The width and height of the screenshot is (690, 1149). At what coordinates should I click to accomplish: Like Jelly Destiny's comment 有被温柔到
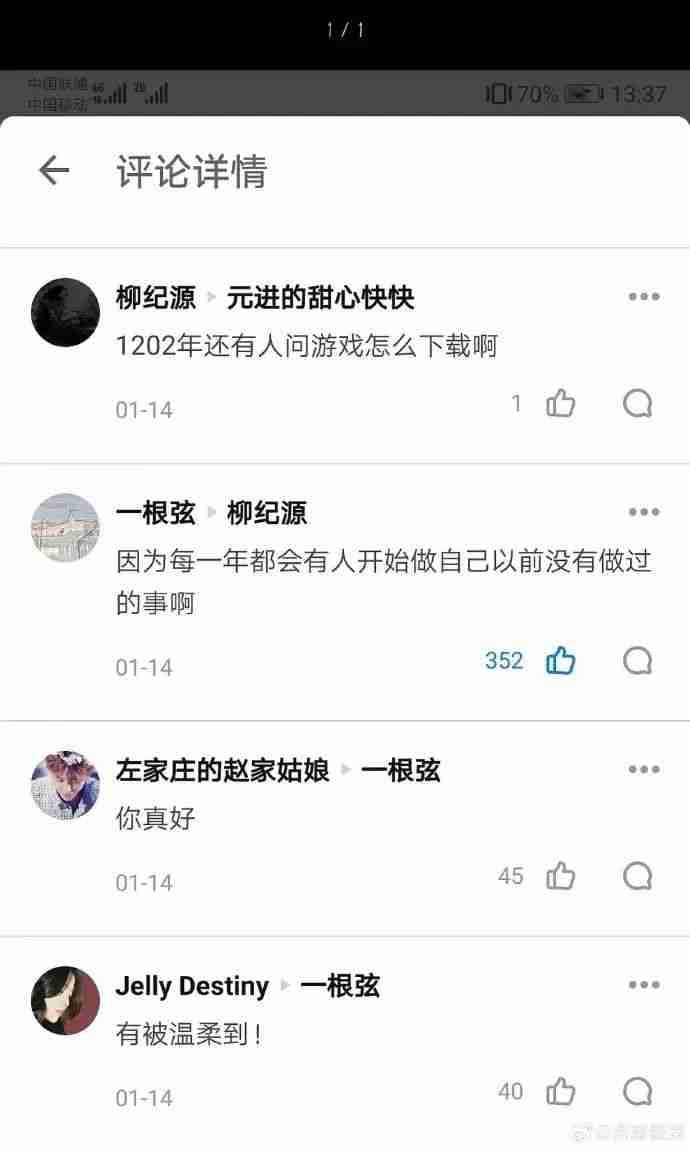click(561, 1091)
